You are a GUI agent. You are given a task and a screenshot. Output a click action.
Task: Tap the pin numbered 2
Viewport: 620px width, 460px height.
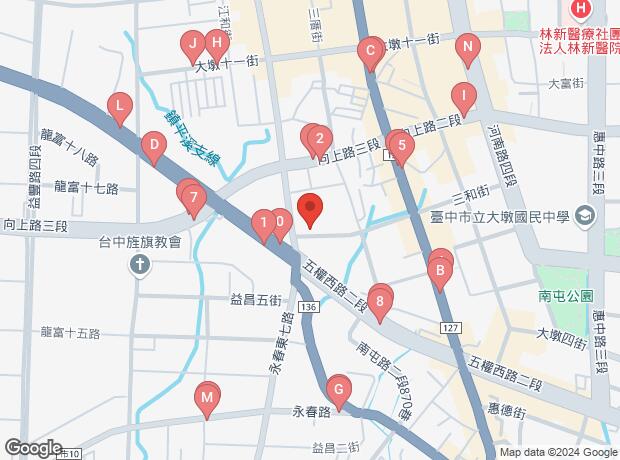click(318, 140)
